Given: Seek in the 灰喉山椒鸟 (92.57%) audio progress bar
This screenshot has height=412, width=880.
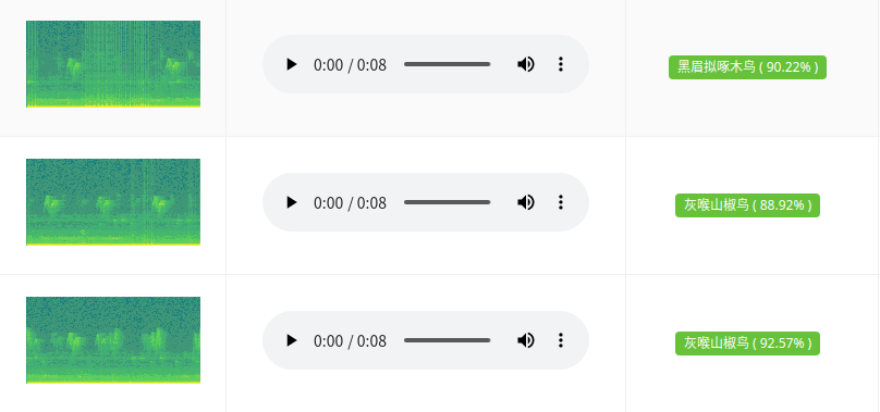Looking at the screenshot, I should (x=447, y=340).
